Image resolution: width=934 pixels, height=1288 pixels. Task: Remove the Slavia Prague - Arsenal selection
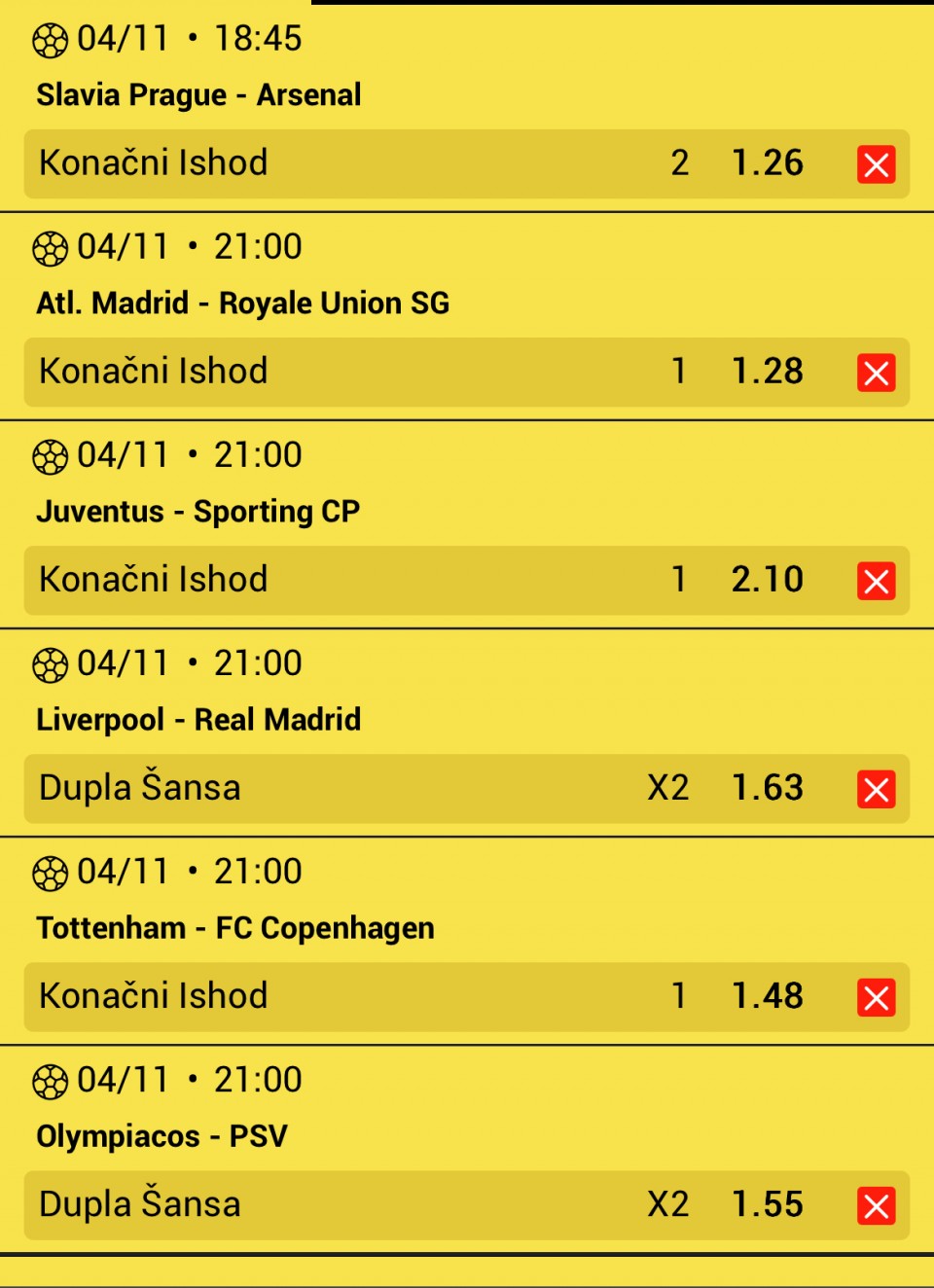click(x=876, y=164)
